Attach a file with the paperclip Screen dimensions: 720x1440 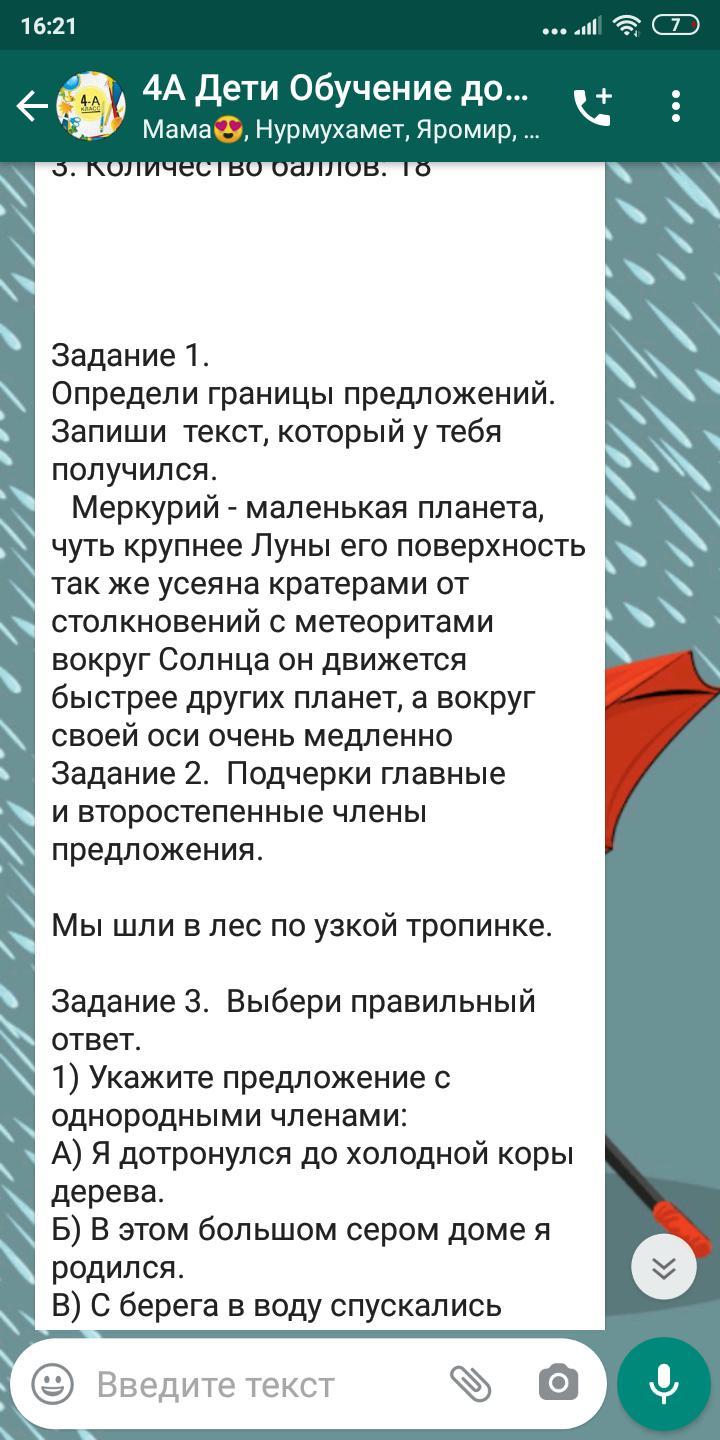click(x=470, y=1384)
